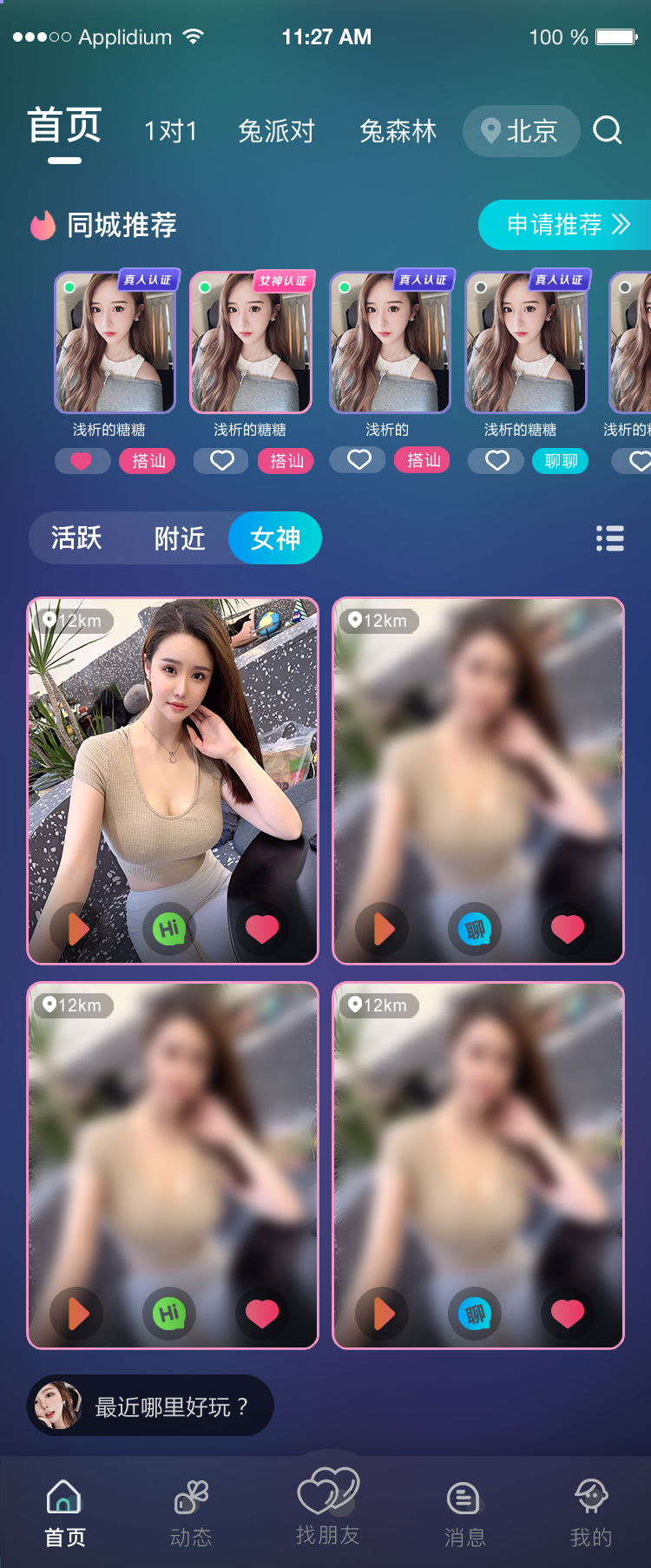Go to the 兔森林 tab
651x1568 pixels.
click(x=398, y=132)
